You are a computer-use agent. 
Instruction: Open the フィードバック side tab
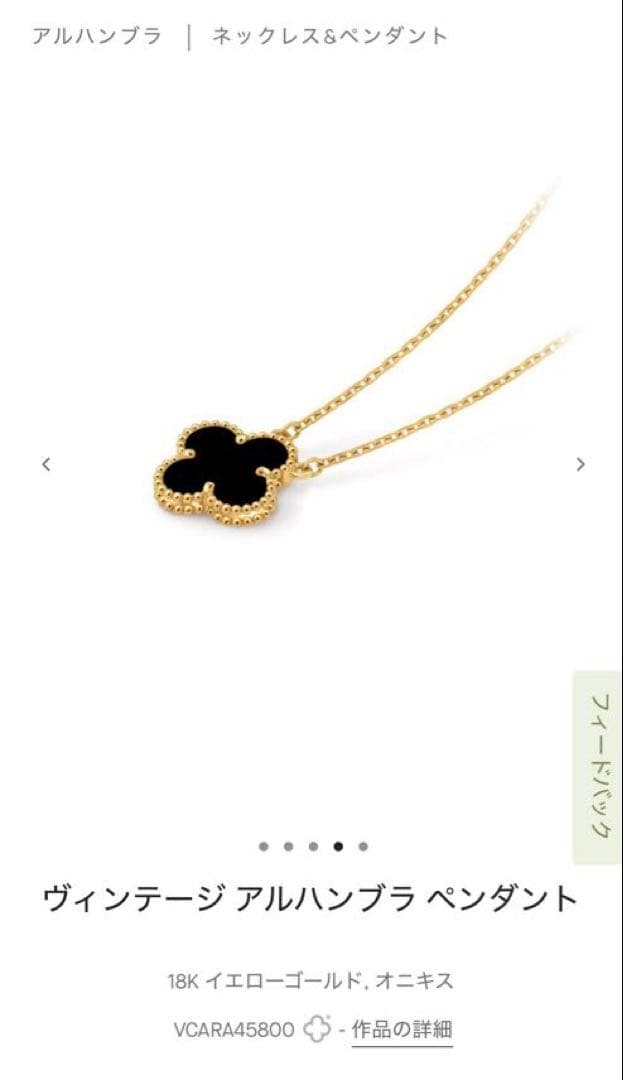pos(598,766)
